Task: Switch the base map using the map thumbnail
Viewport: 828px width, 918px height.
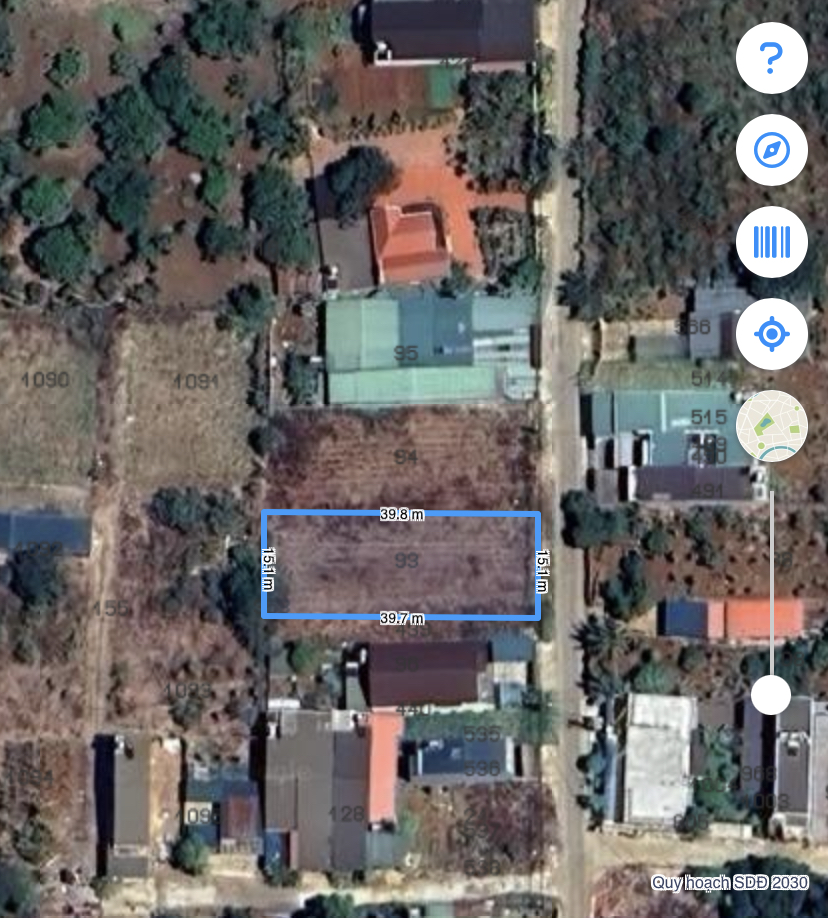Action: (x=771, y=426)
